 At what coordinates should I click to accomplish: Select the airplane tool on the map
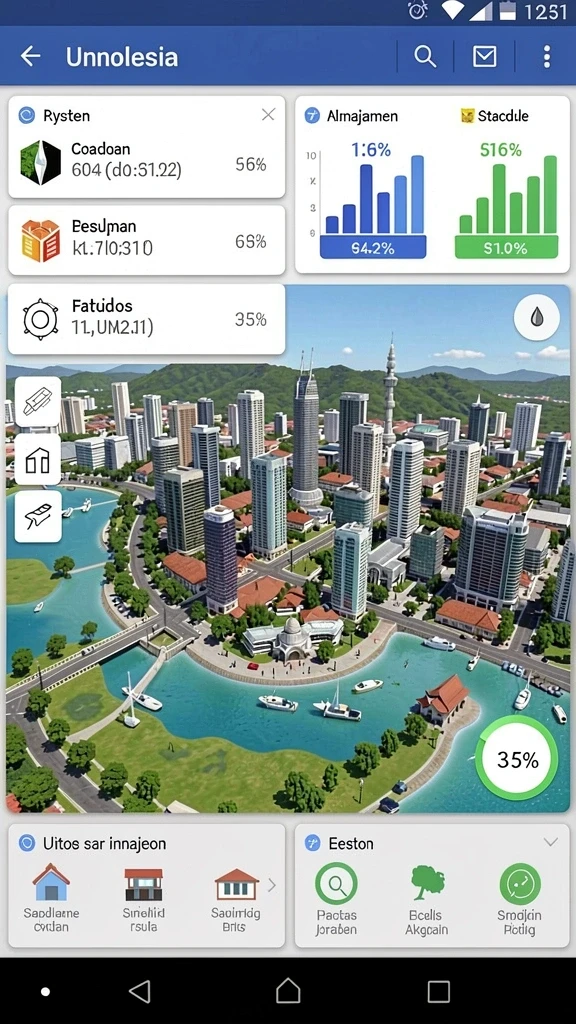point(38,517)
